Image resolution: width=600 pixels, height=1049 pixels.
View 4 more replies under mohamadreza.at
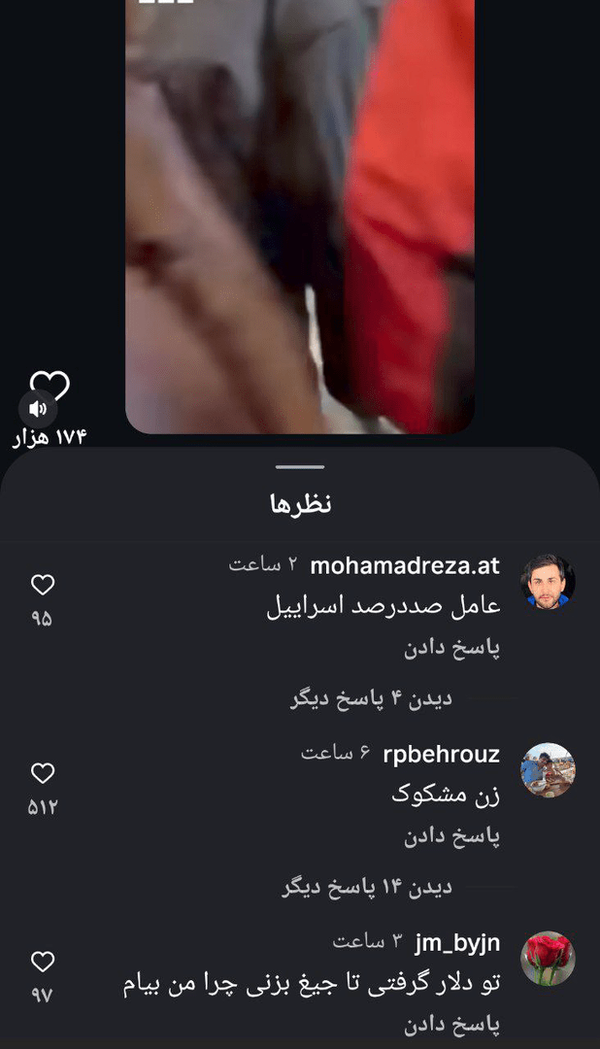pyautogui.click(x=371, y=698)
